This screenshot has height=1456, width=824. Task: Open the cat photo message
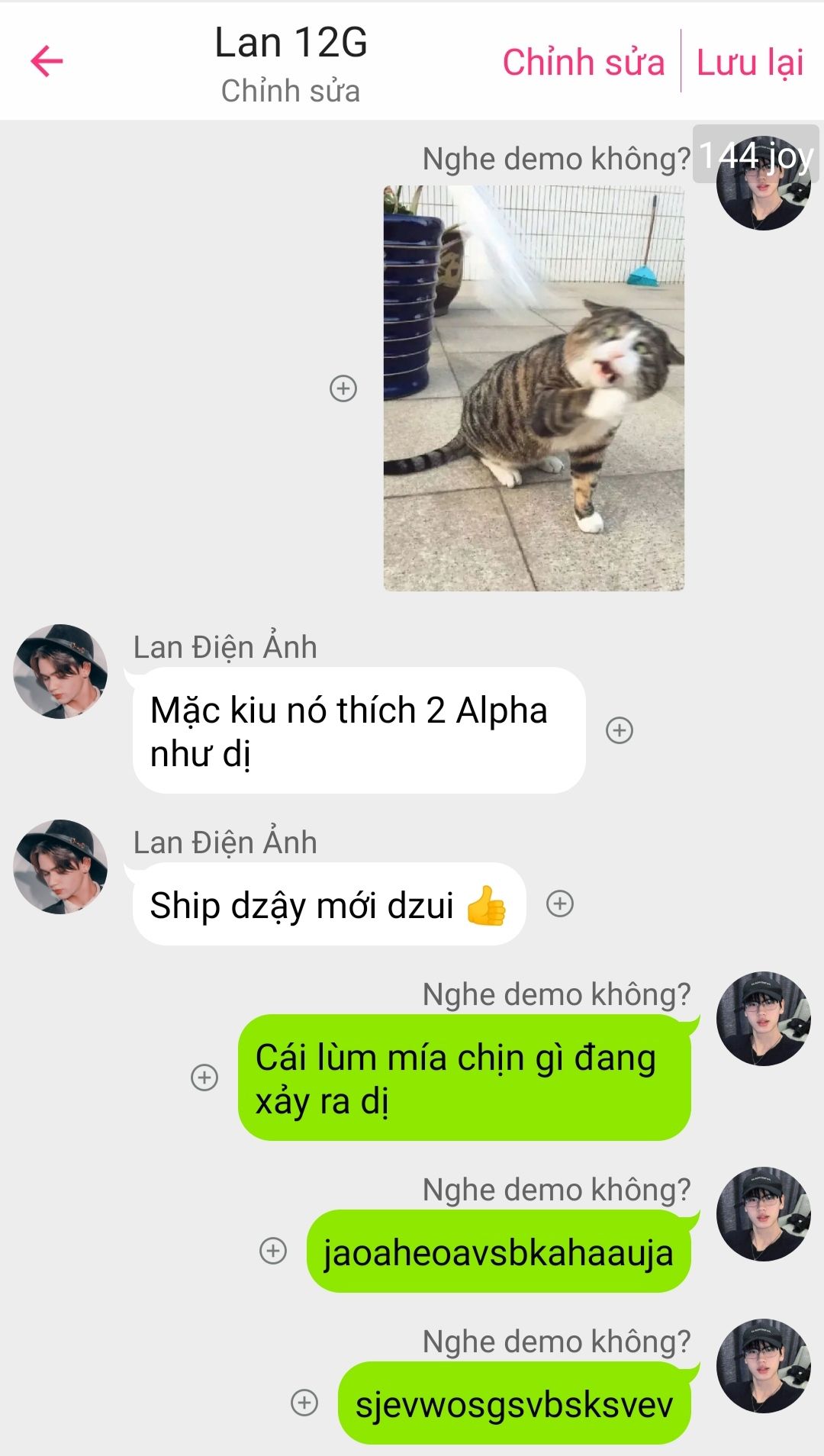point(533,388)
